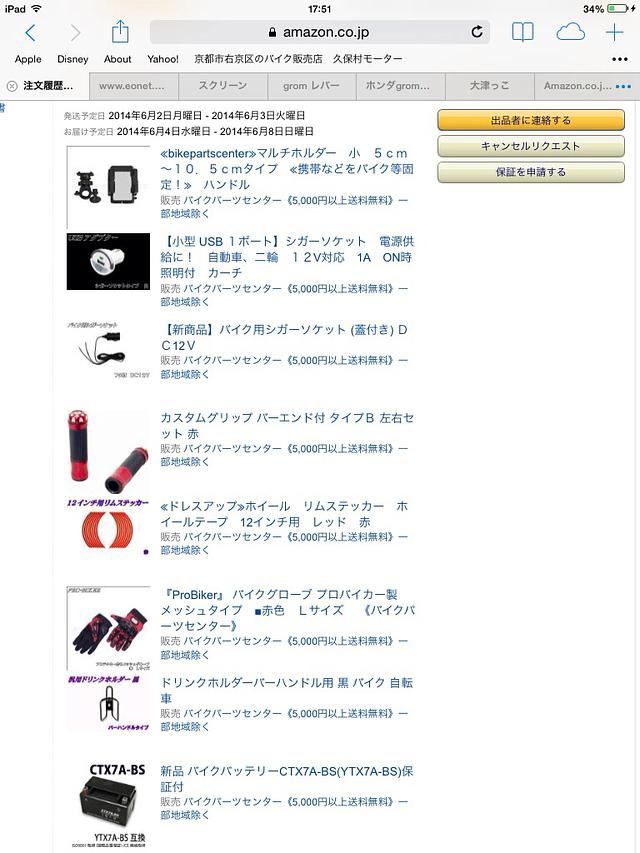Viewport: 640px width, 853px height.
Task: Tap the amazon.co.jp address bar
Action: [318, 32]
